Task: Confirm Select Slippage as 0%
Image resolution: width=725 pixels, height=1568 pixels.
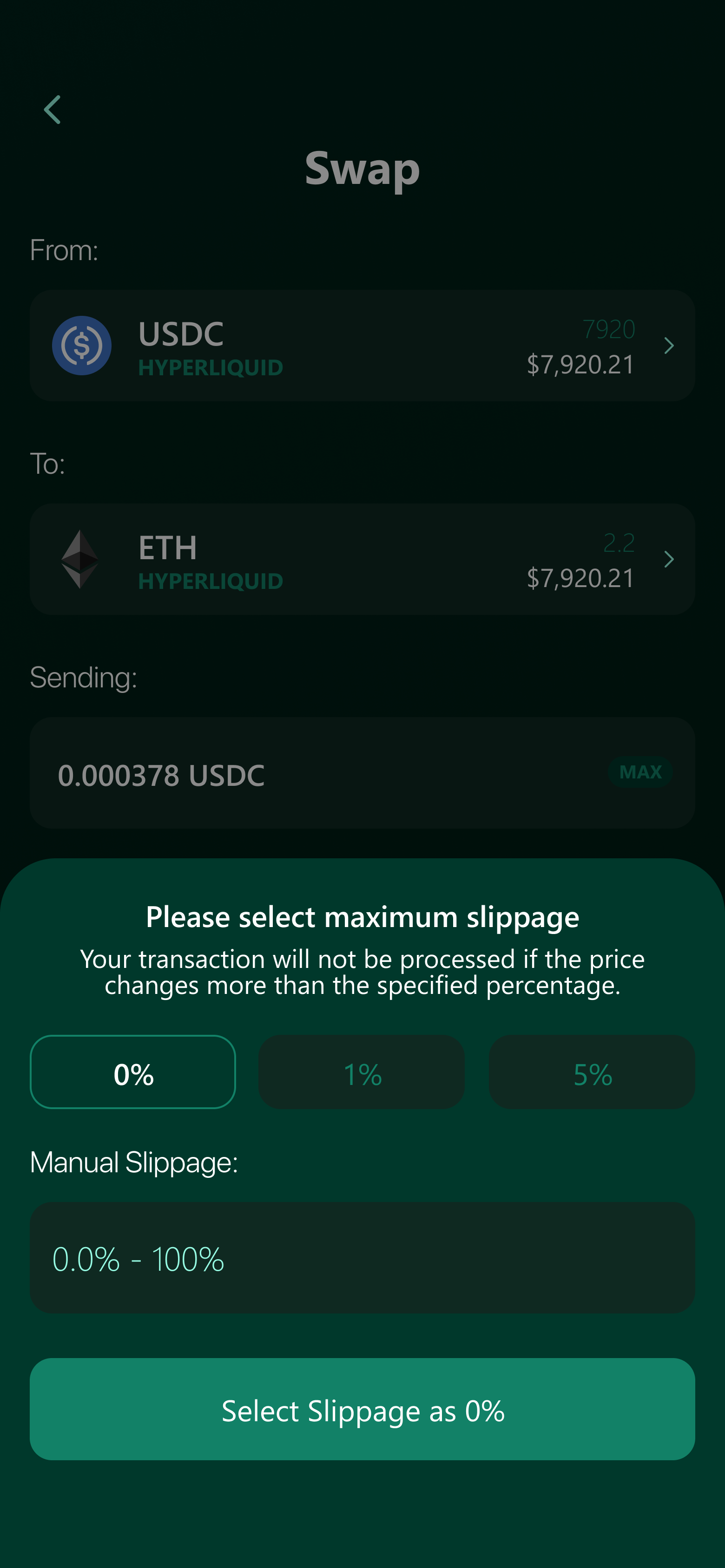Action: (362, 1409)
